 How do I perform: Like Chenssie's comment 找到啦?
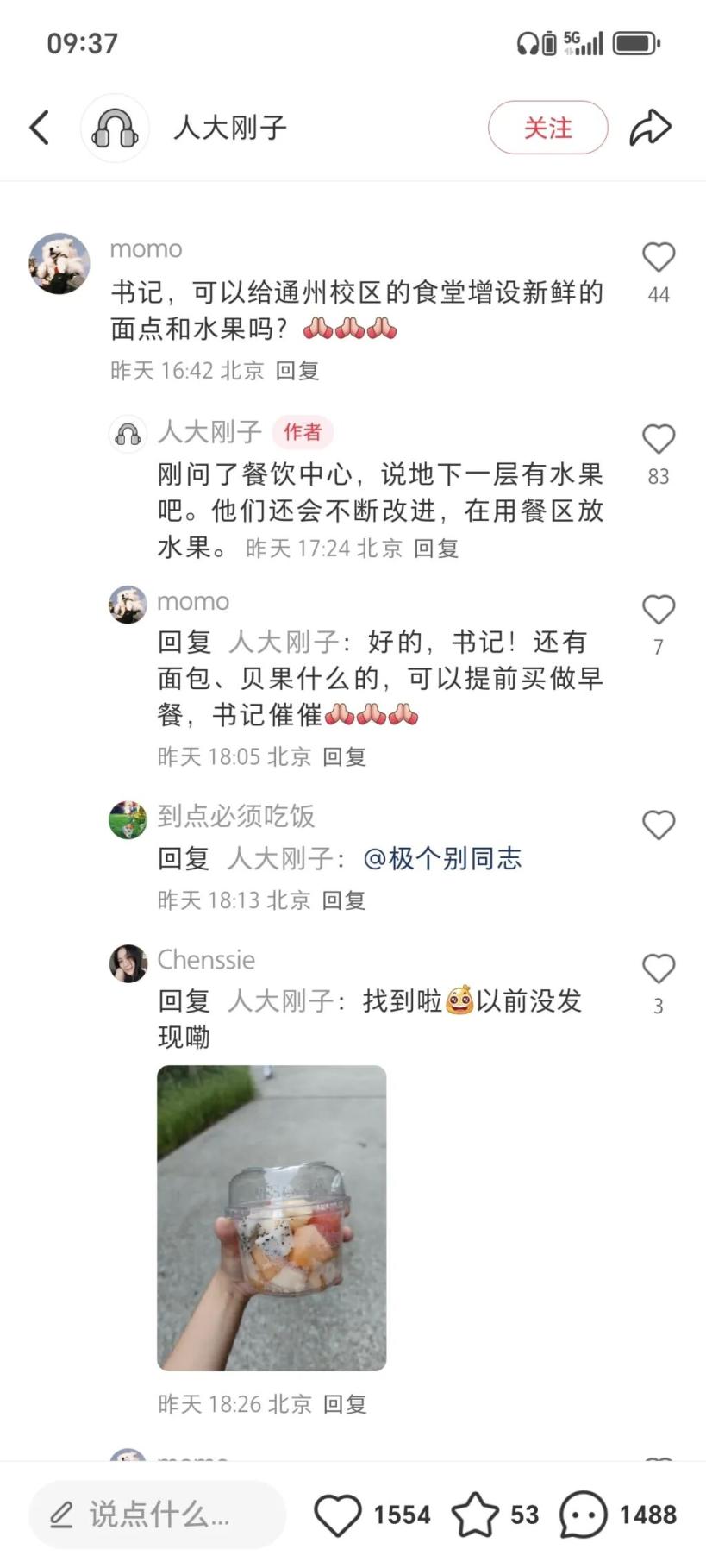(x=659, y=969)
